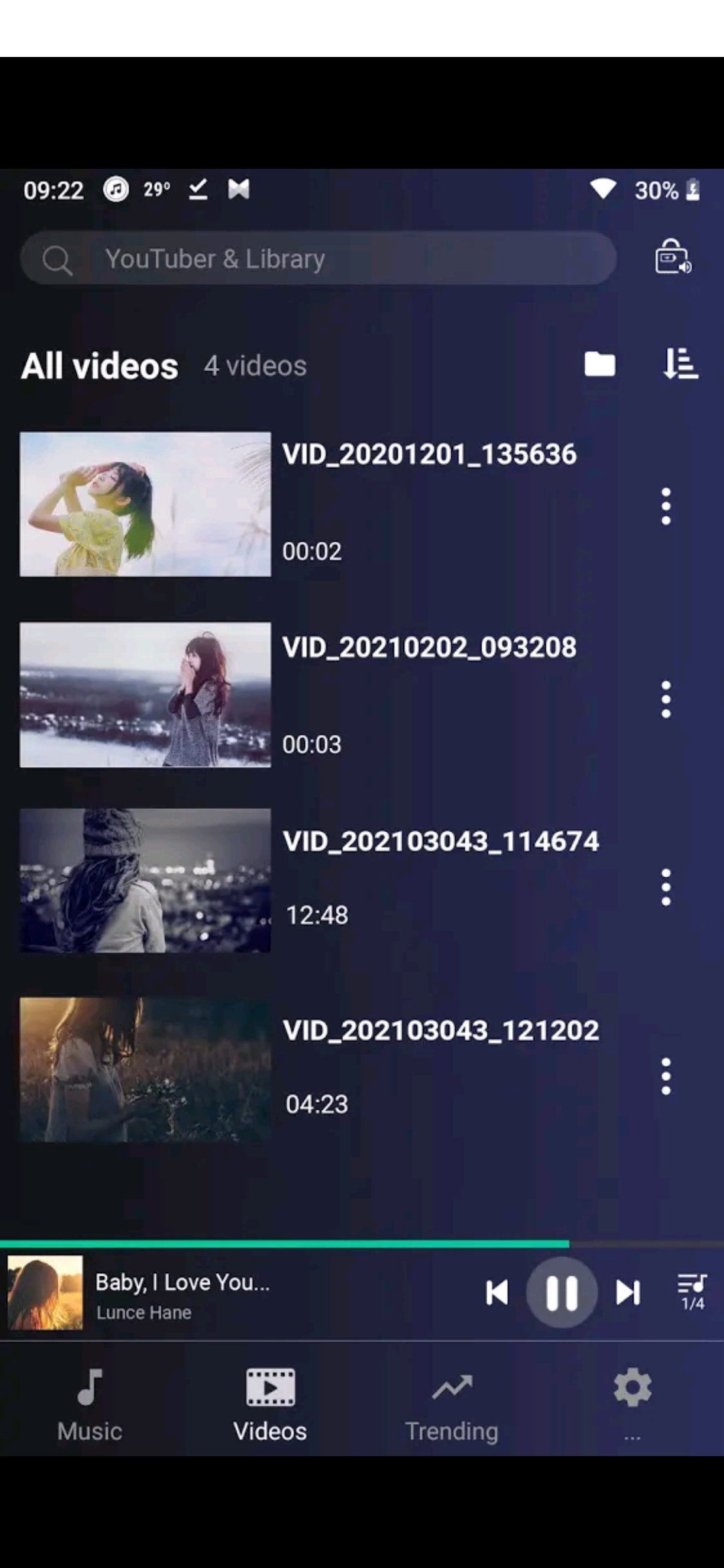Skip to the previous track
Viewport: 724px width, 1568px height.
[497, 1293]
